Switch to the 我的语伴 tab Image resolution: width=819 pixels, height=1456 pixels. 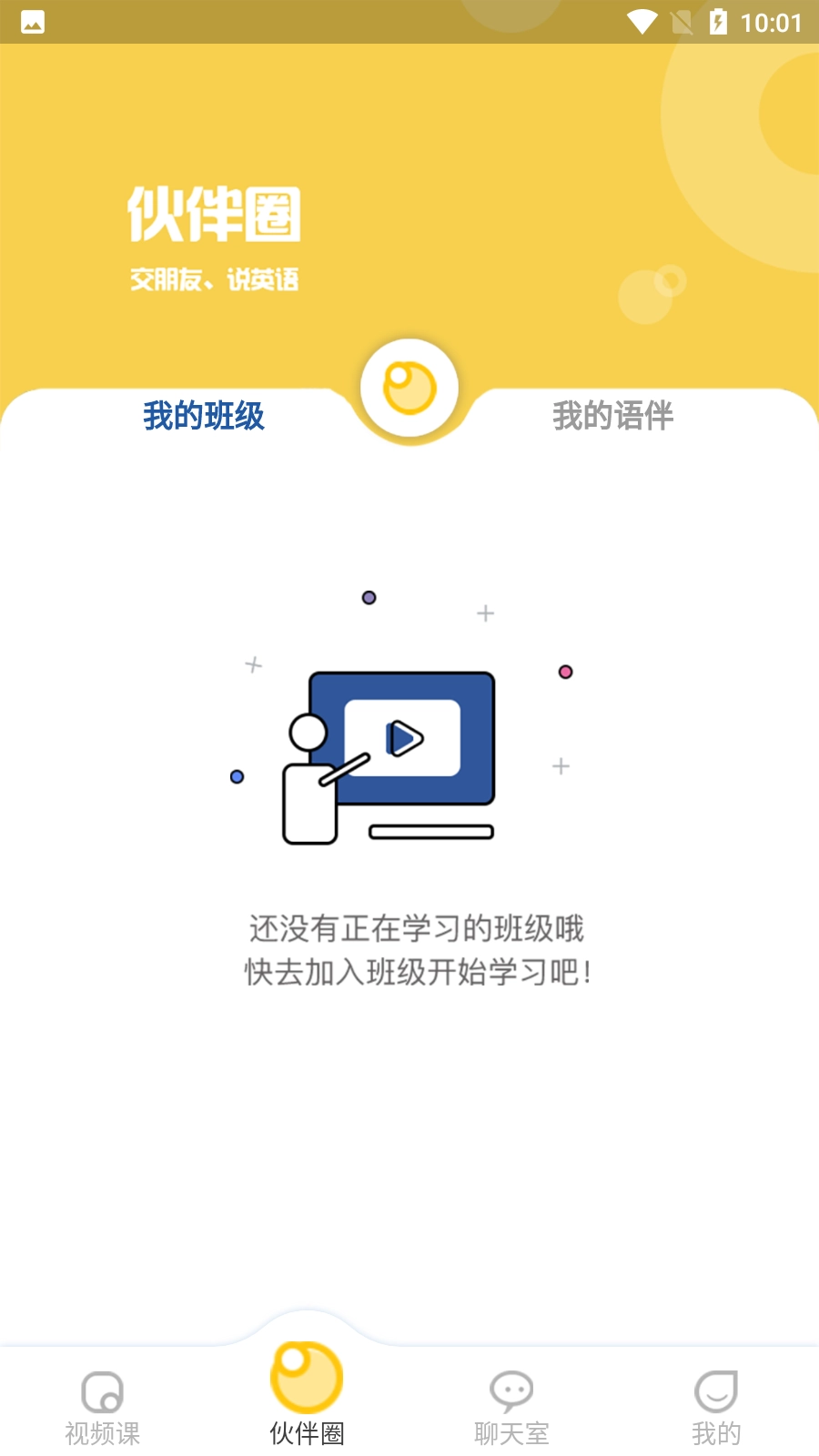tap(614, 416)
